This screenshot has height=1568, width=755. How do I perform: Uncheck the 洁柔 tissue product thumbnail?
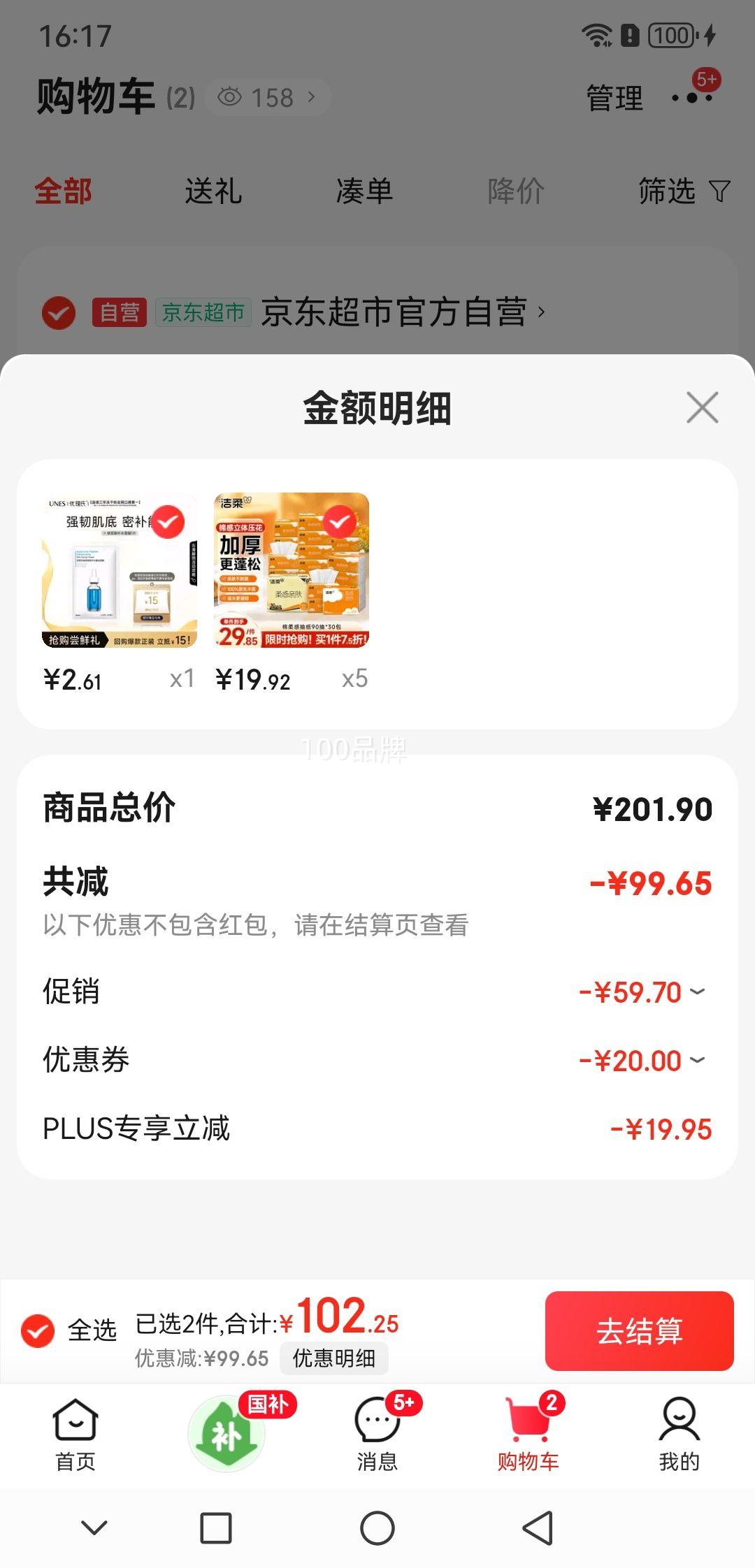(x=340, y=522)
